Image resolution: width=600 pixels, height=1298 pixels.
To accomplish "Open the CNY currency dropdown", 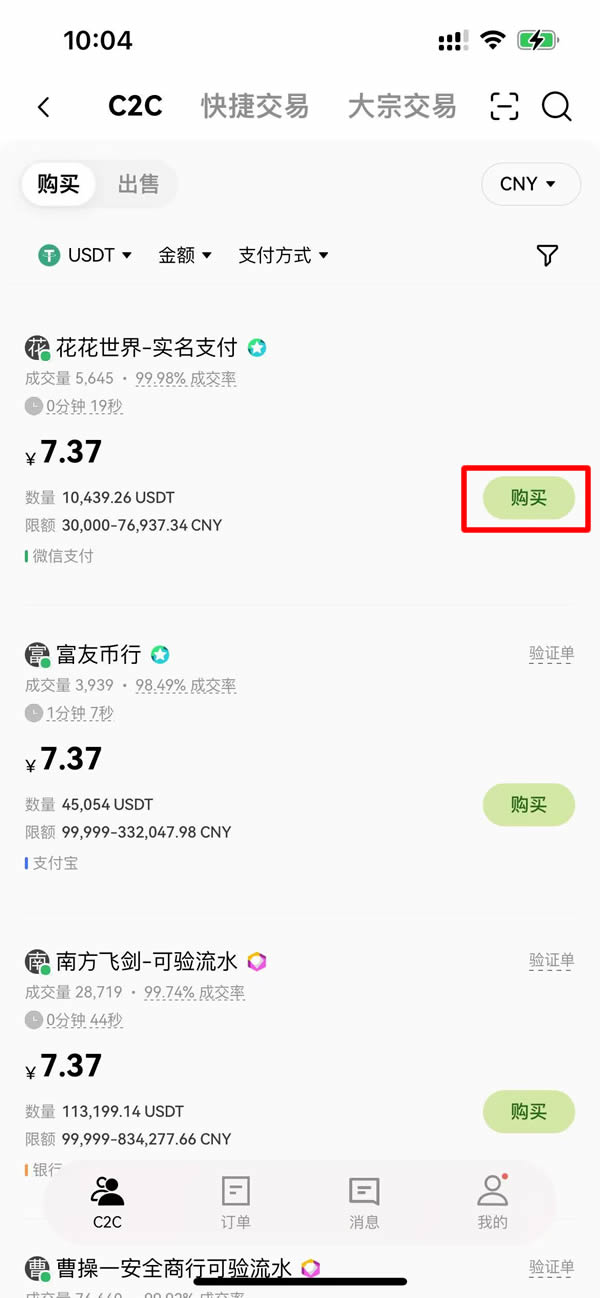I will click(529, 184).
